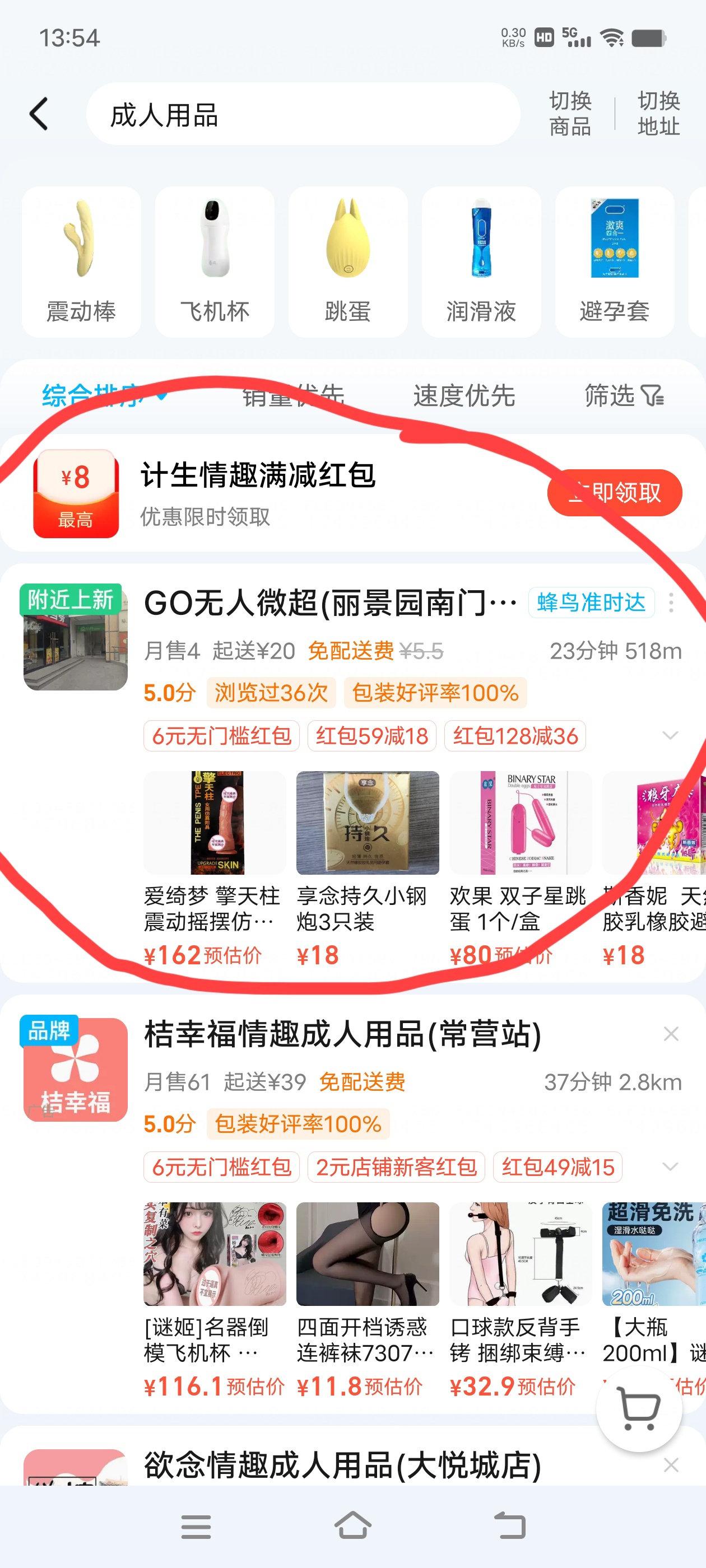This screenshot has height=1568, width=706.
Task: Select the 震动棒 category tile
Action: pos(82,262)
